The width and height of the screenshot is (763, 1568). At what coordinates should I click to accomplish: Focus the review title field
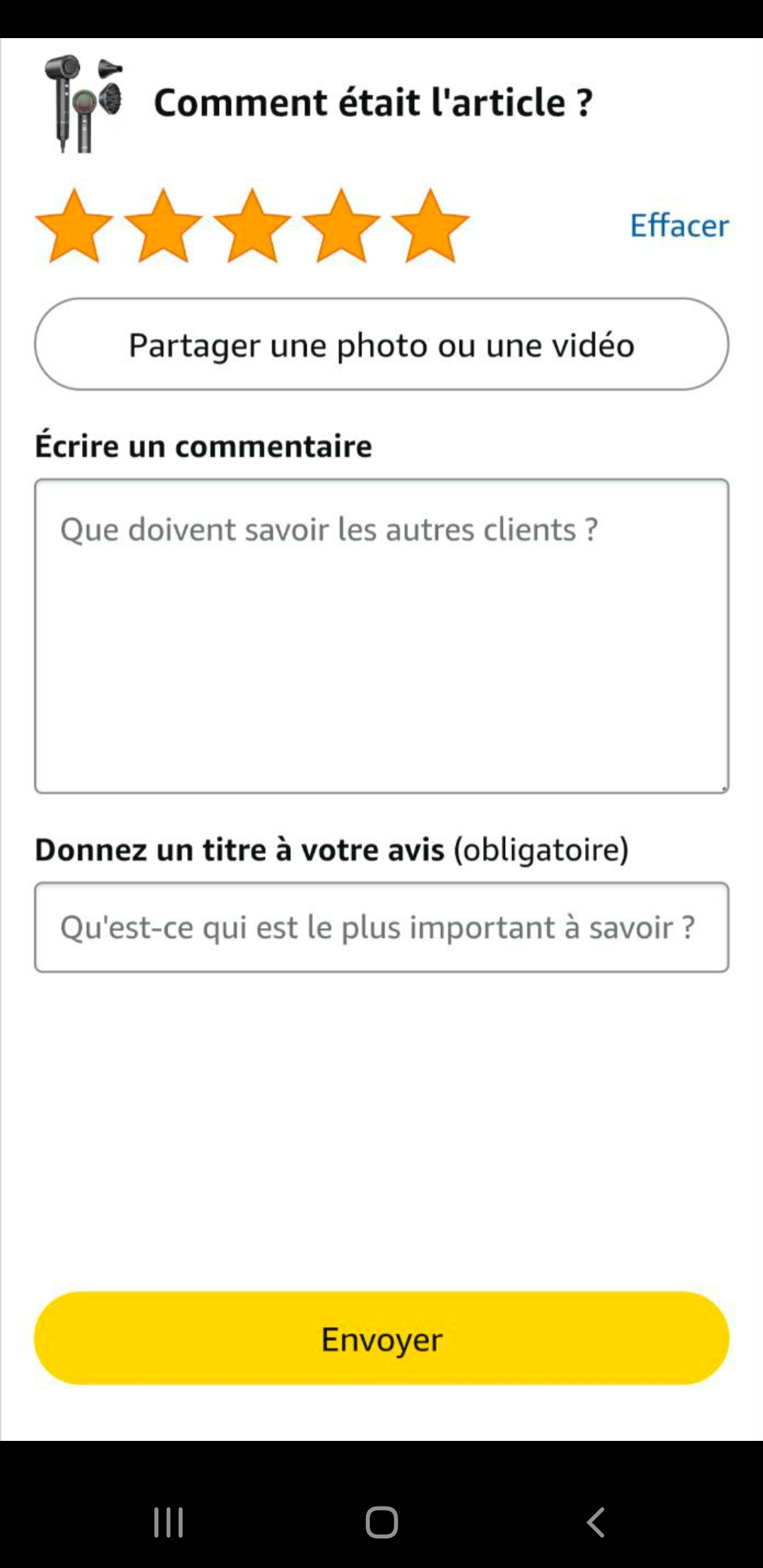[x=381, y=927]
